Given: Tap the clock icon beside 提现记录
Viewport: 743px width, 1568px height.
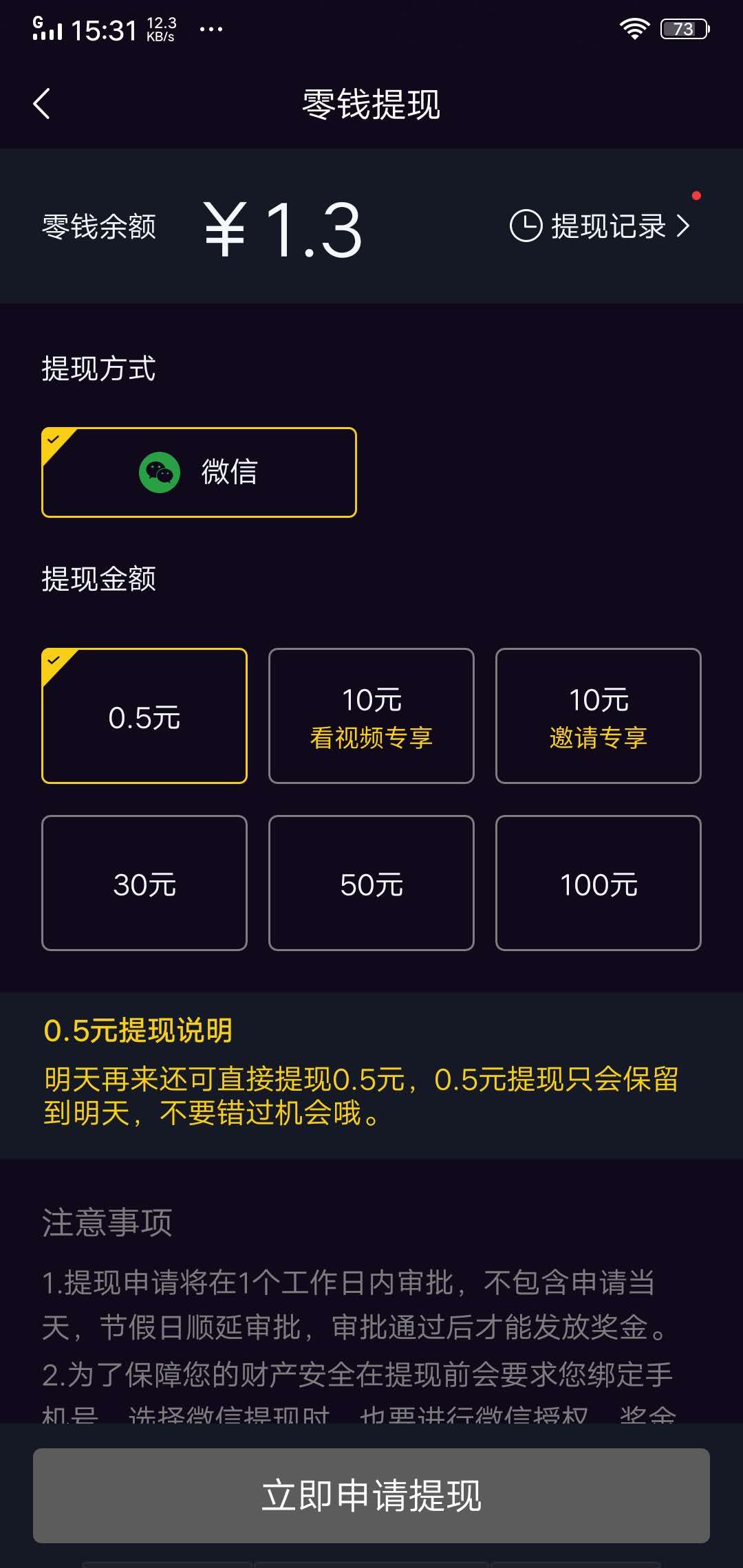Looking at the screenshot, I should (x=526, y=224).
